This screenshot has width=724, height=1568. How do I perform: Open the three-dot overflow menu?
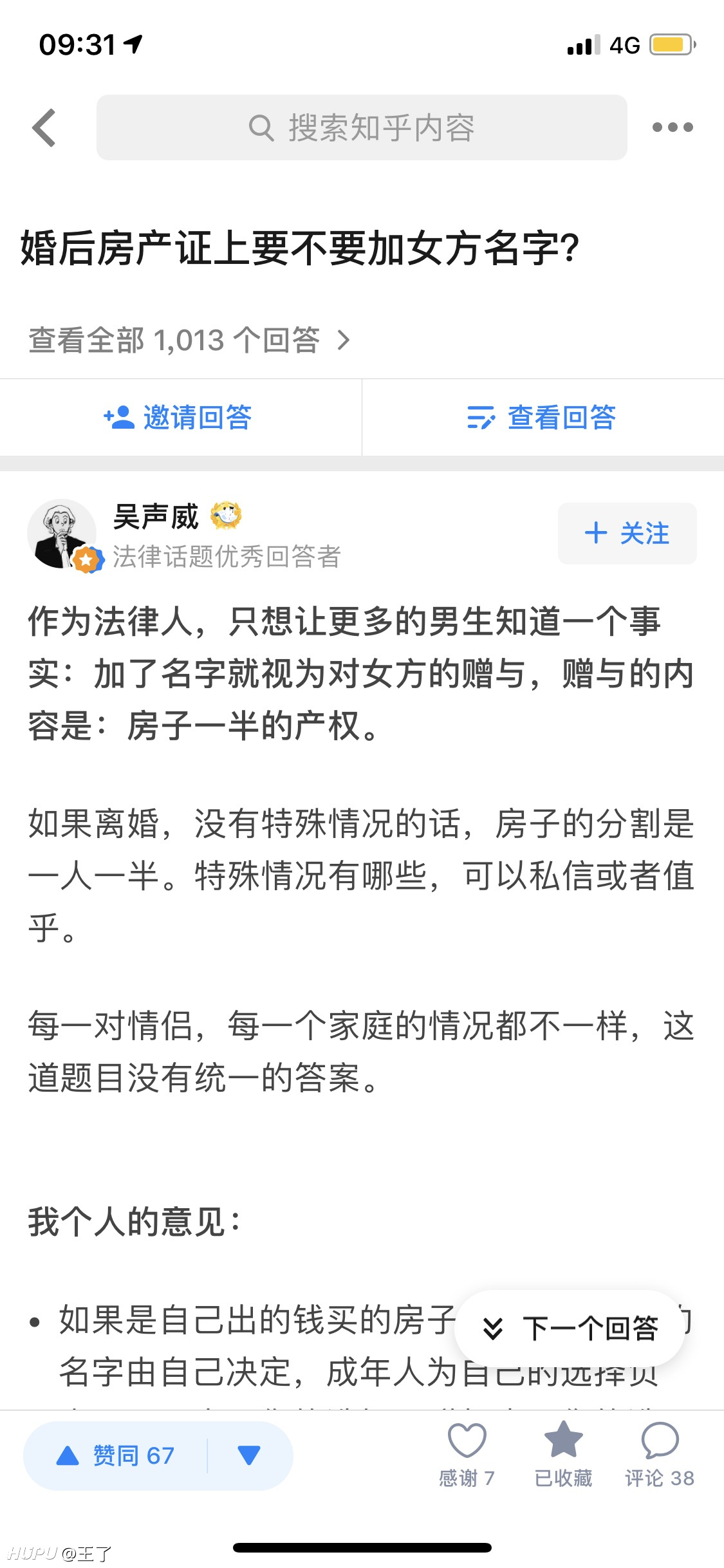pyautogui.click(x=673, y=127)
